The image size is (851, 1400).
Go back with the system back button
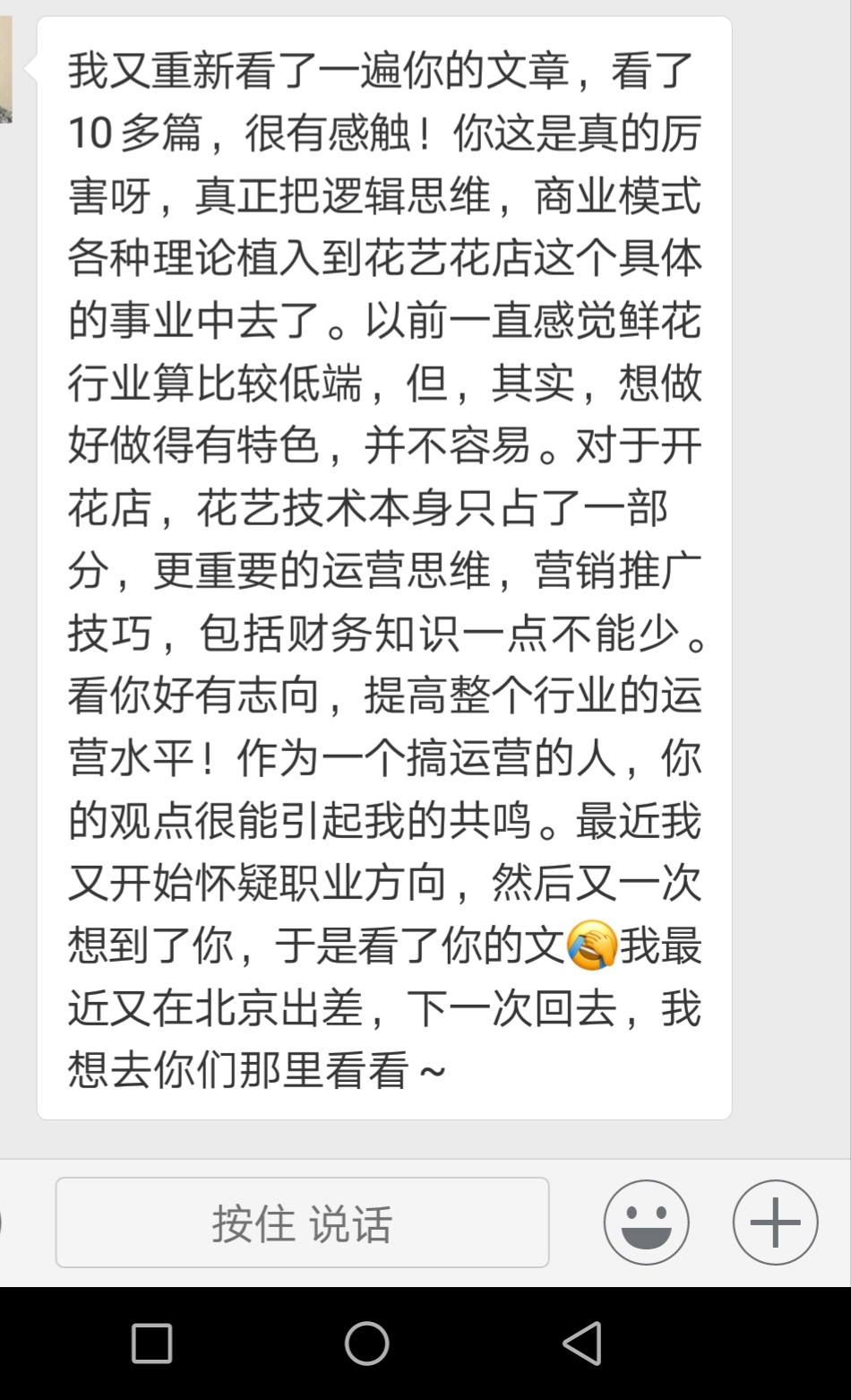coord(582,1344)
